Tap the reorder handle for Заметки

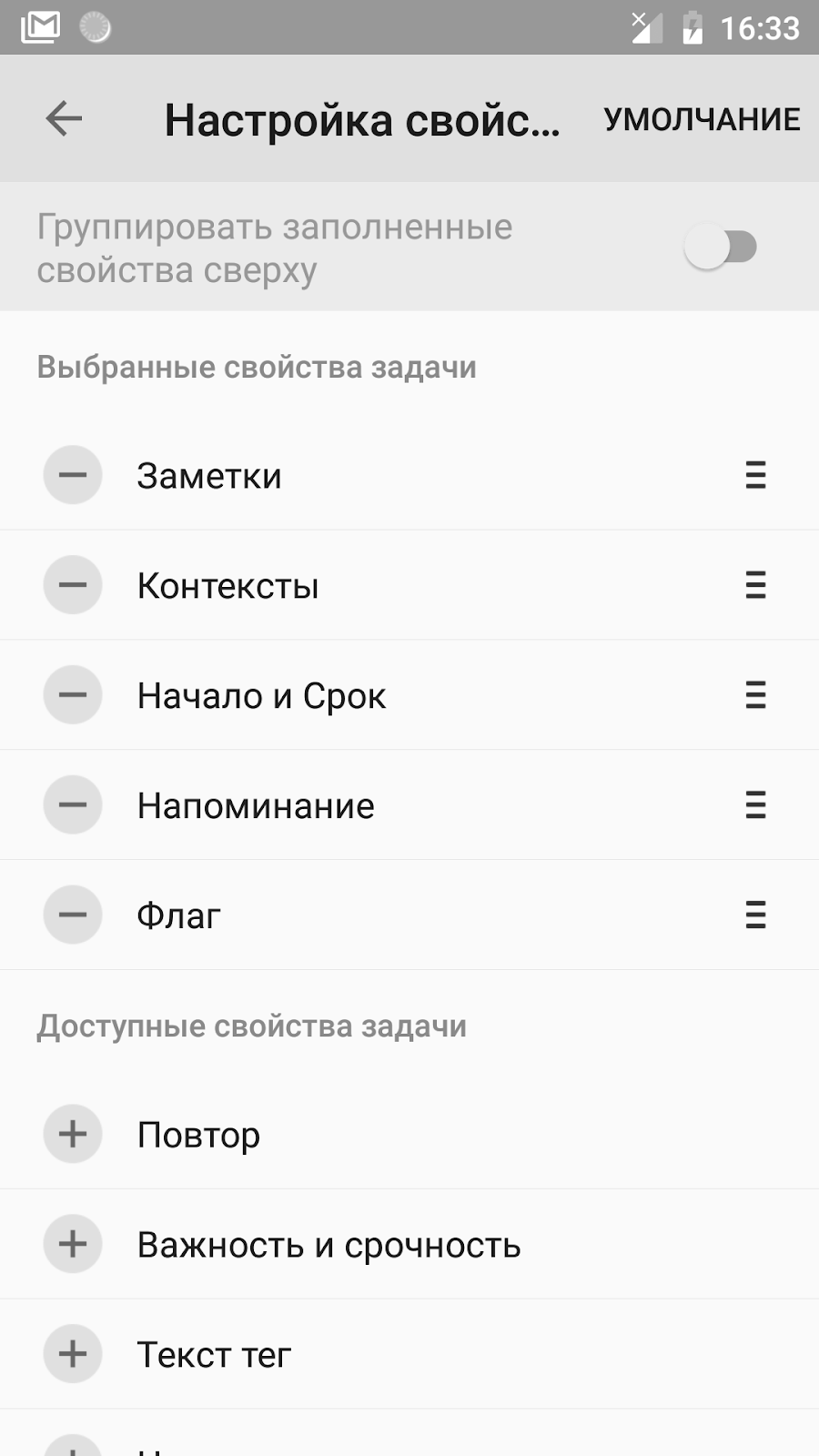tap(755, 475)
